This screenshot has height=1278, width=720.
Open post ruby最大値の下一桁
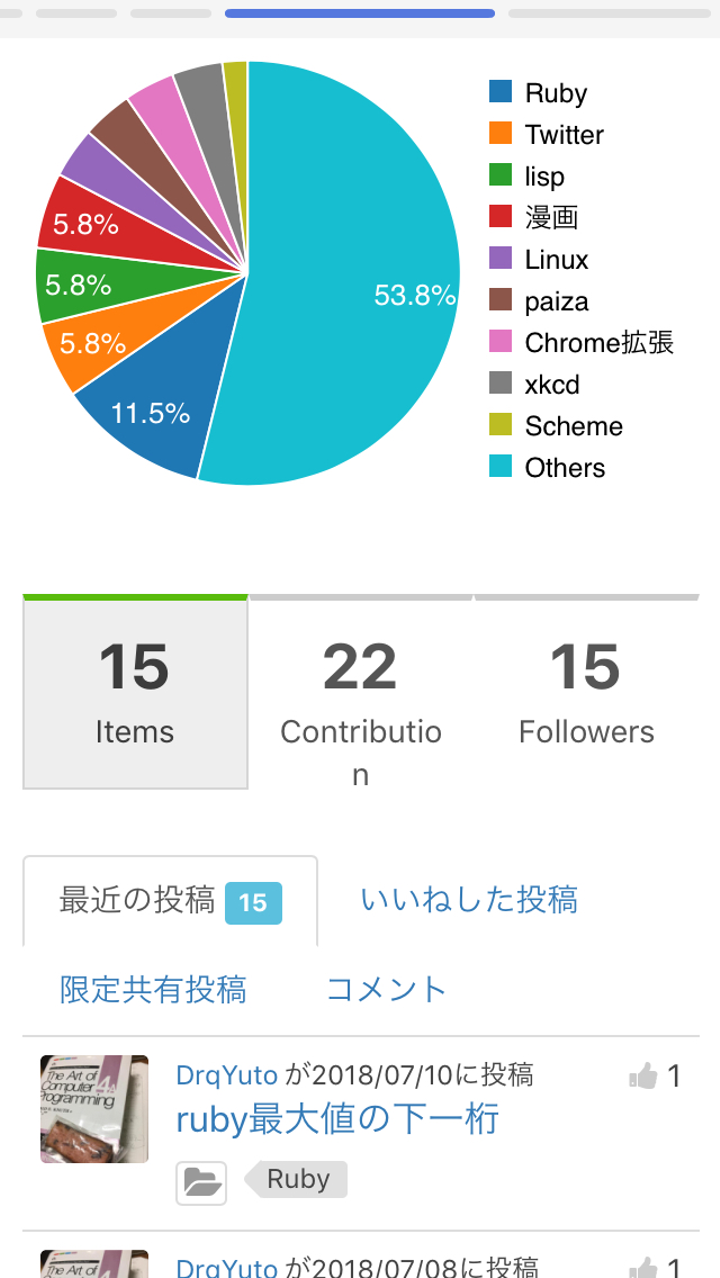click(337, 1120)
